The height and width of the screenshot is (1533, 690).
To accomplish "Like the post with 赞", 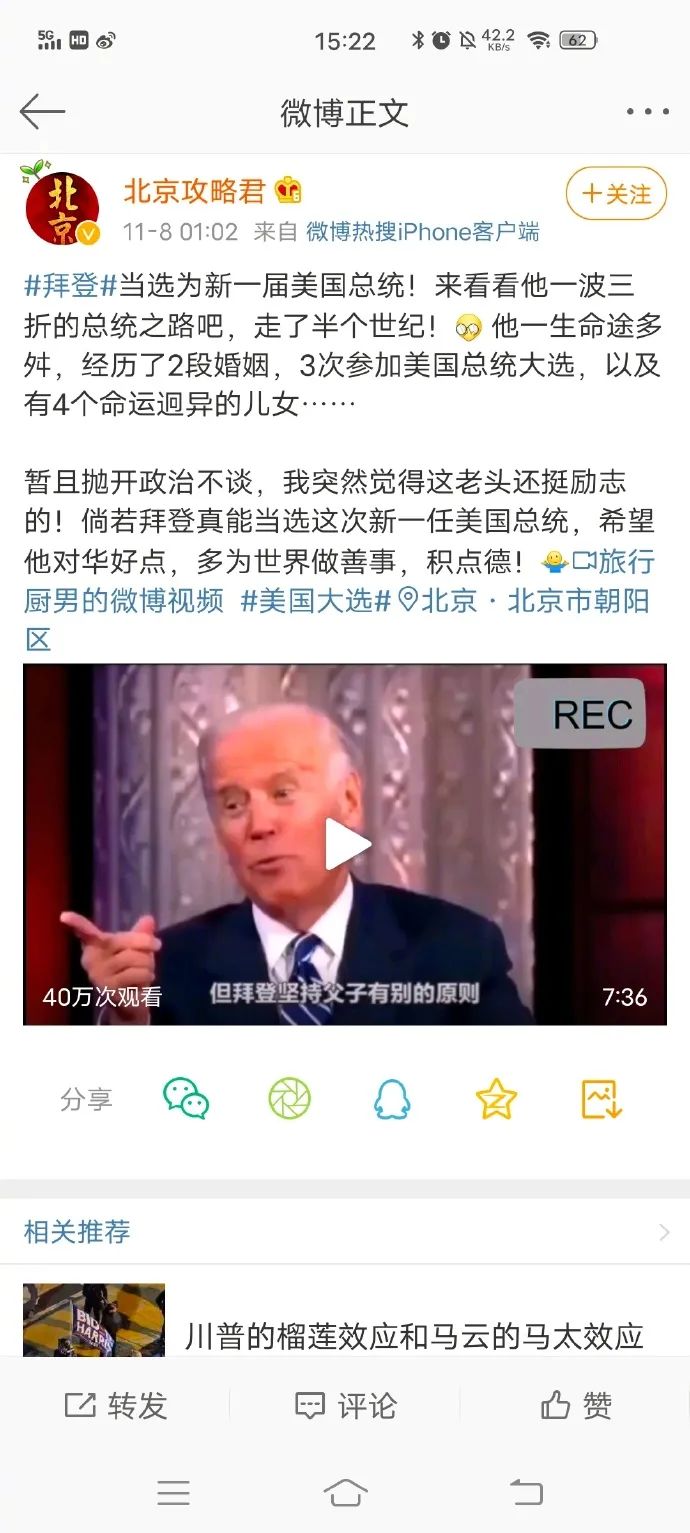I will tap(576, 1406).
